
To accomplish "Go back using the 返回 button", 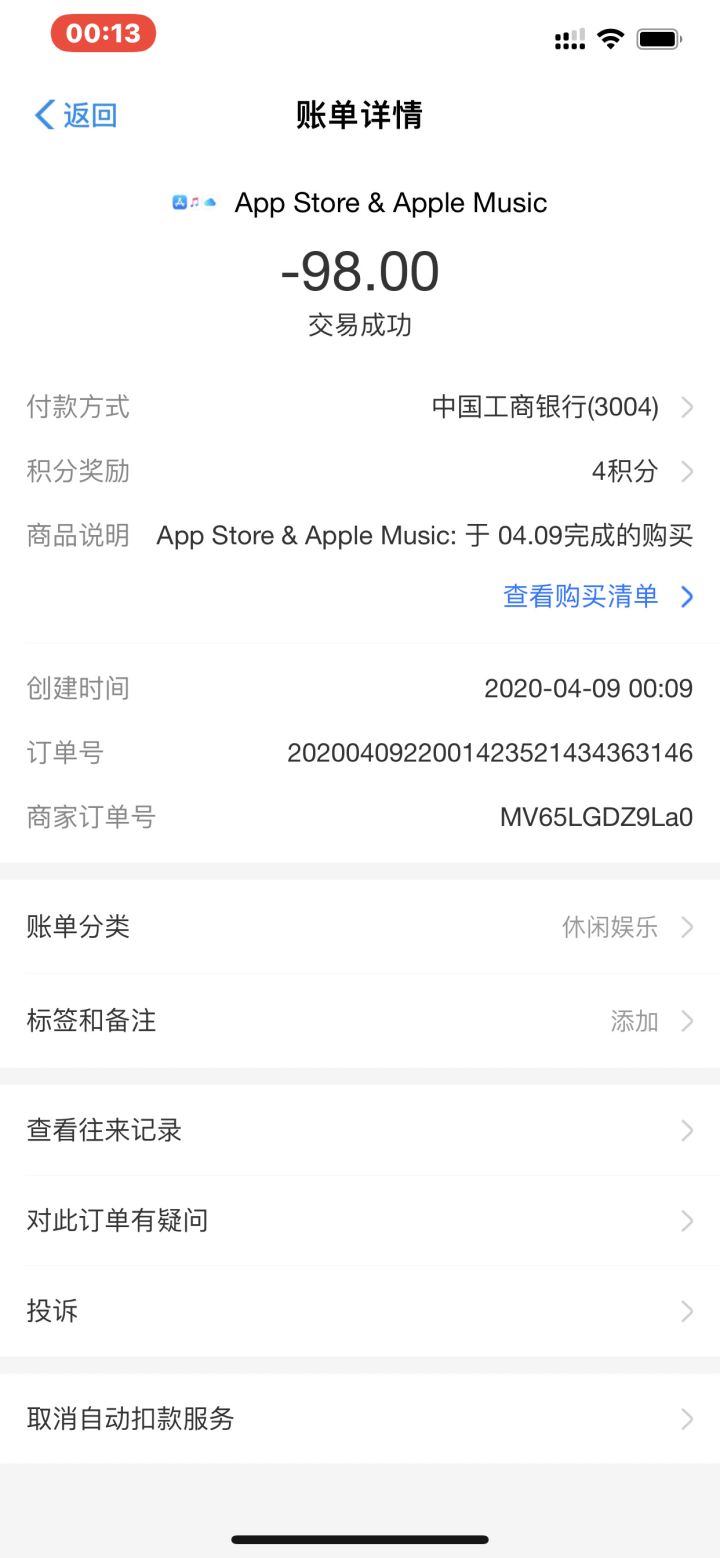I will pyautogui.click(x=76, y=115).
